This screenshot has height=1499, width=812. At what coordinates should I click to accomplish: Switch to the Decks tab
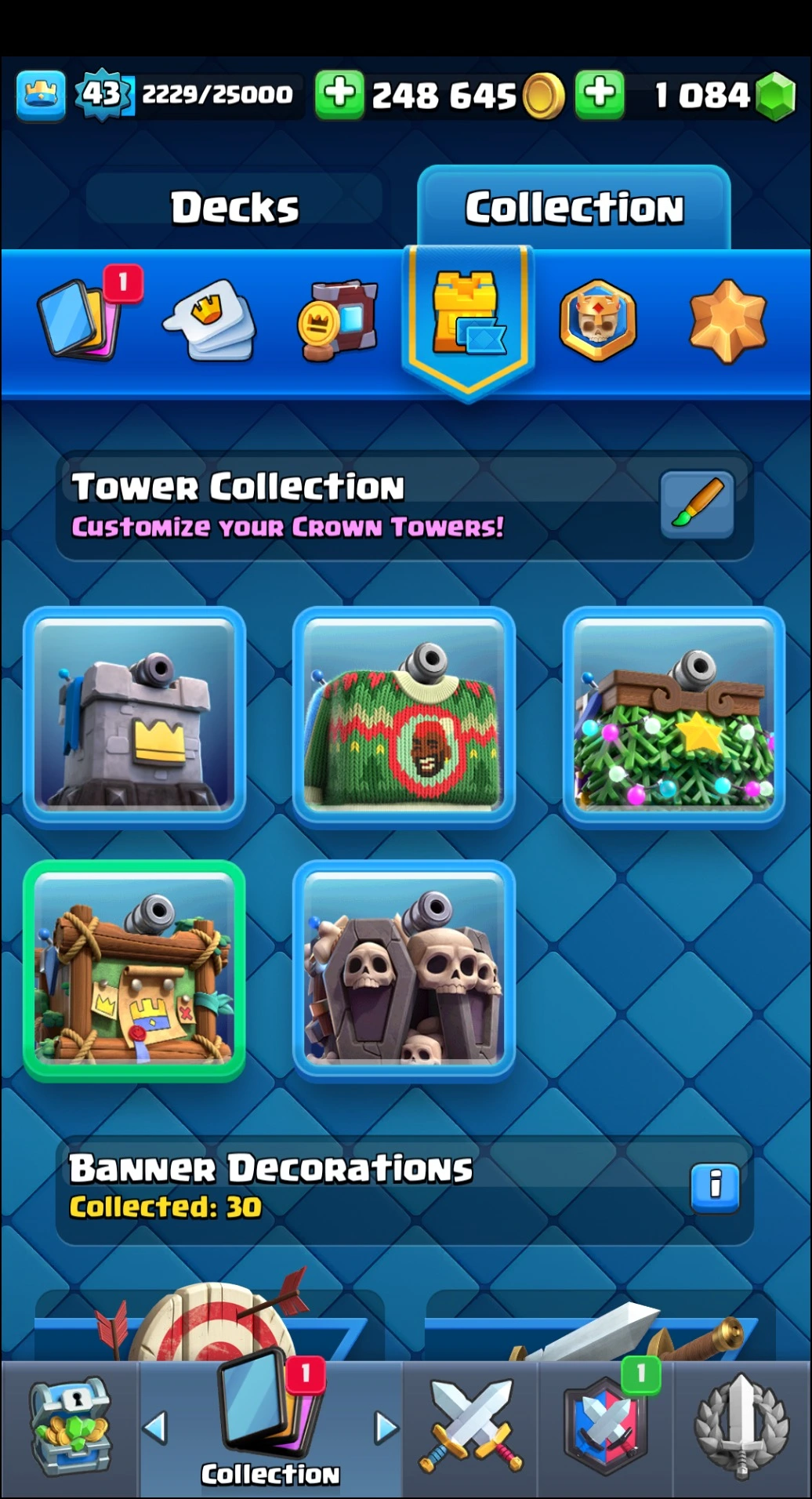pos(234,208)
